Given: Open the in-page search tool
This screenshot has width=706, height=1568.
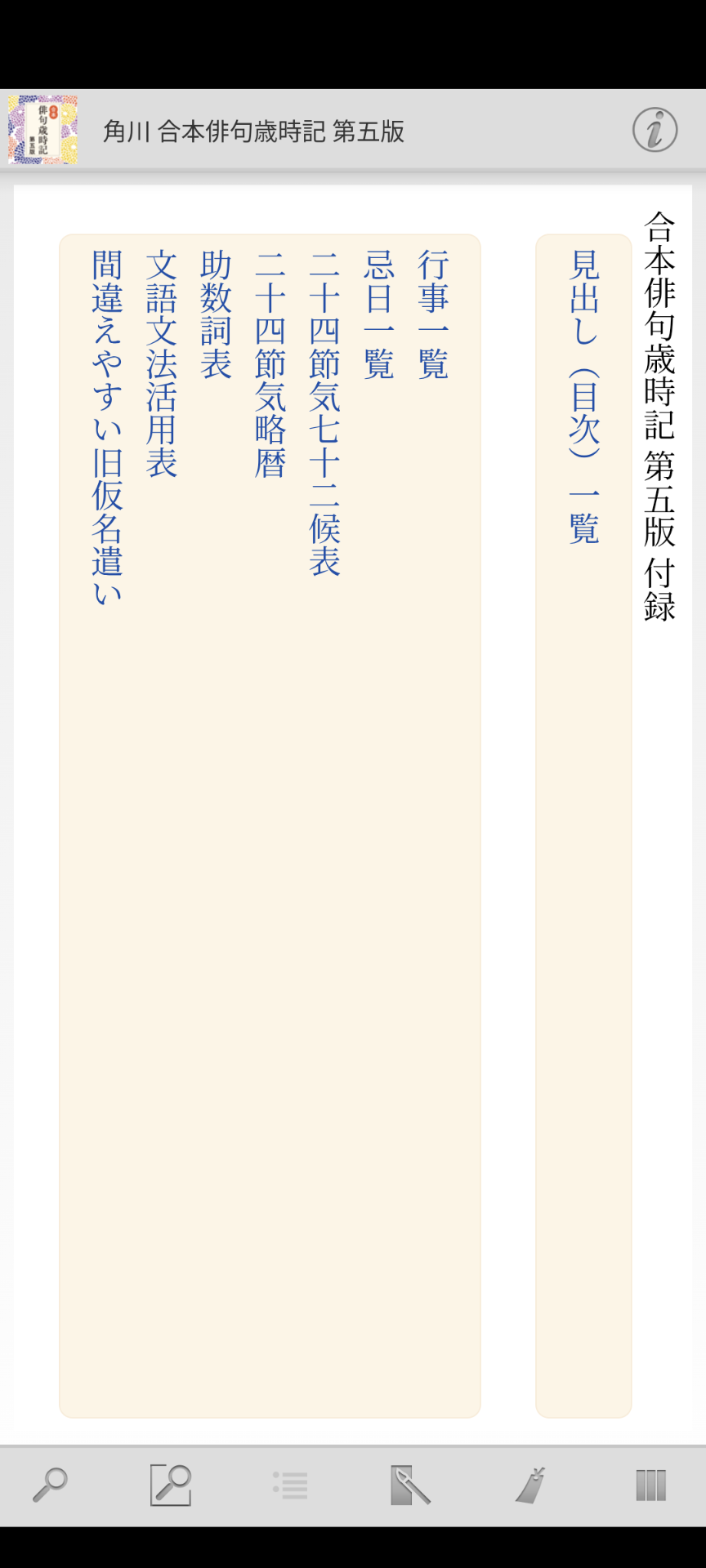Looking at the screenshot, I should point(170,1485).
